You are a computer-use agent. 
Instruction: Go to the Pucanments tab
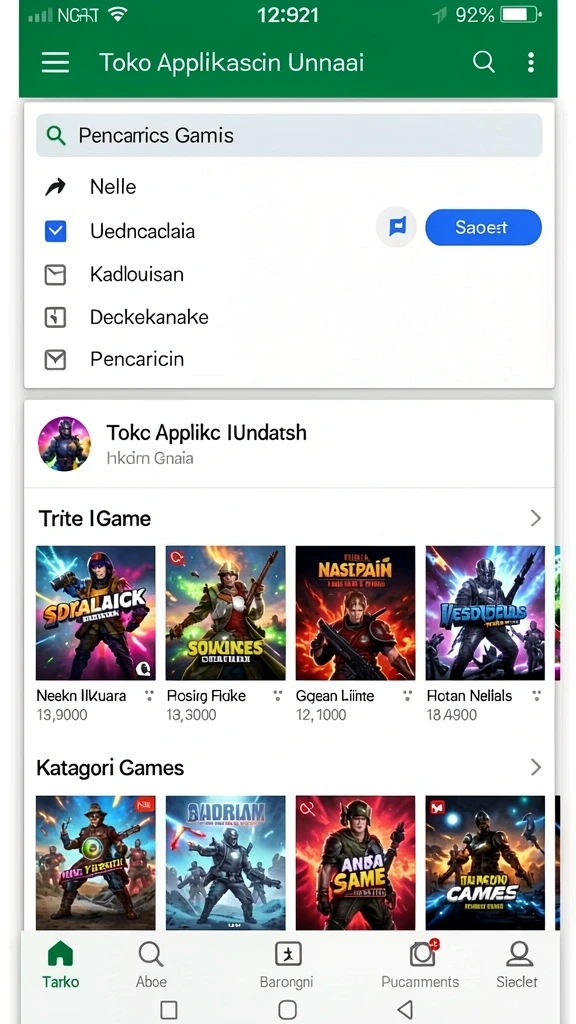click(421, 965)
